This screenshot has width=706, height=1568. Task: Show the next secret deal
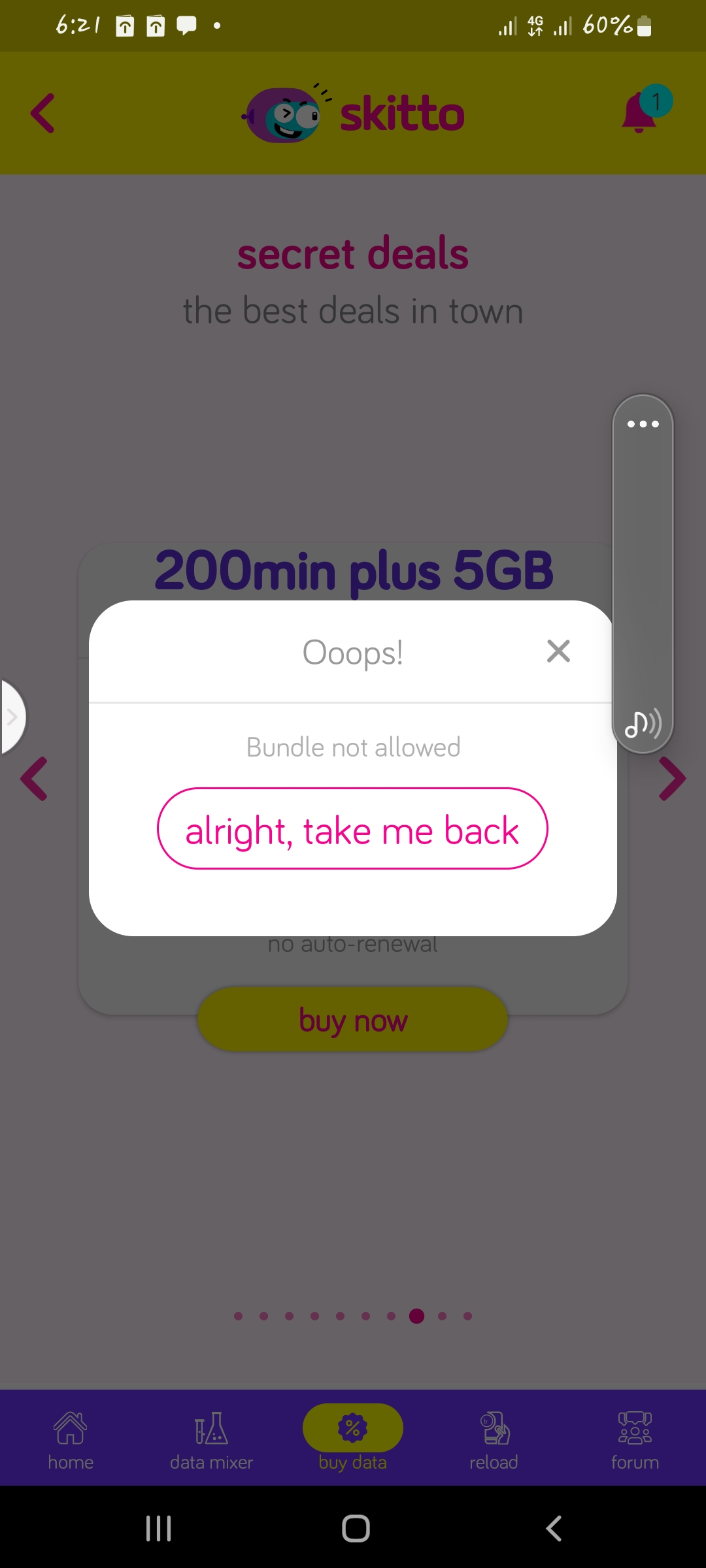(x=671, y=778)
